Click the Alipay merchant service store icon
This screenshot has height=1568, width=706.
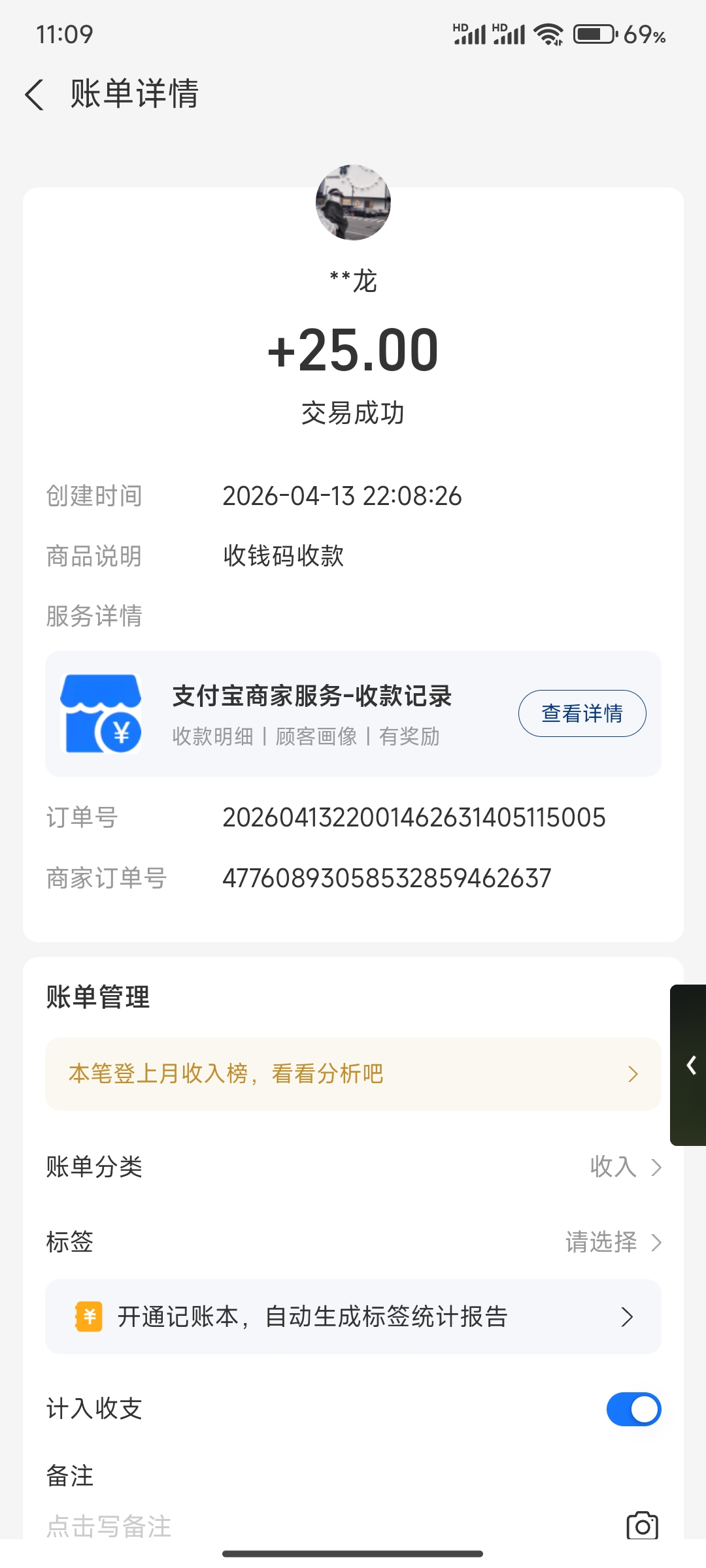click(x=101, y=713)
